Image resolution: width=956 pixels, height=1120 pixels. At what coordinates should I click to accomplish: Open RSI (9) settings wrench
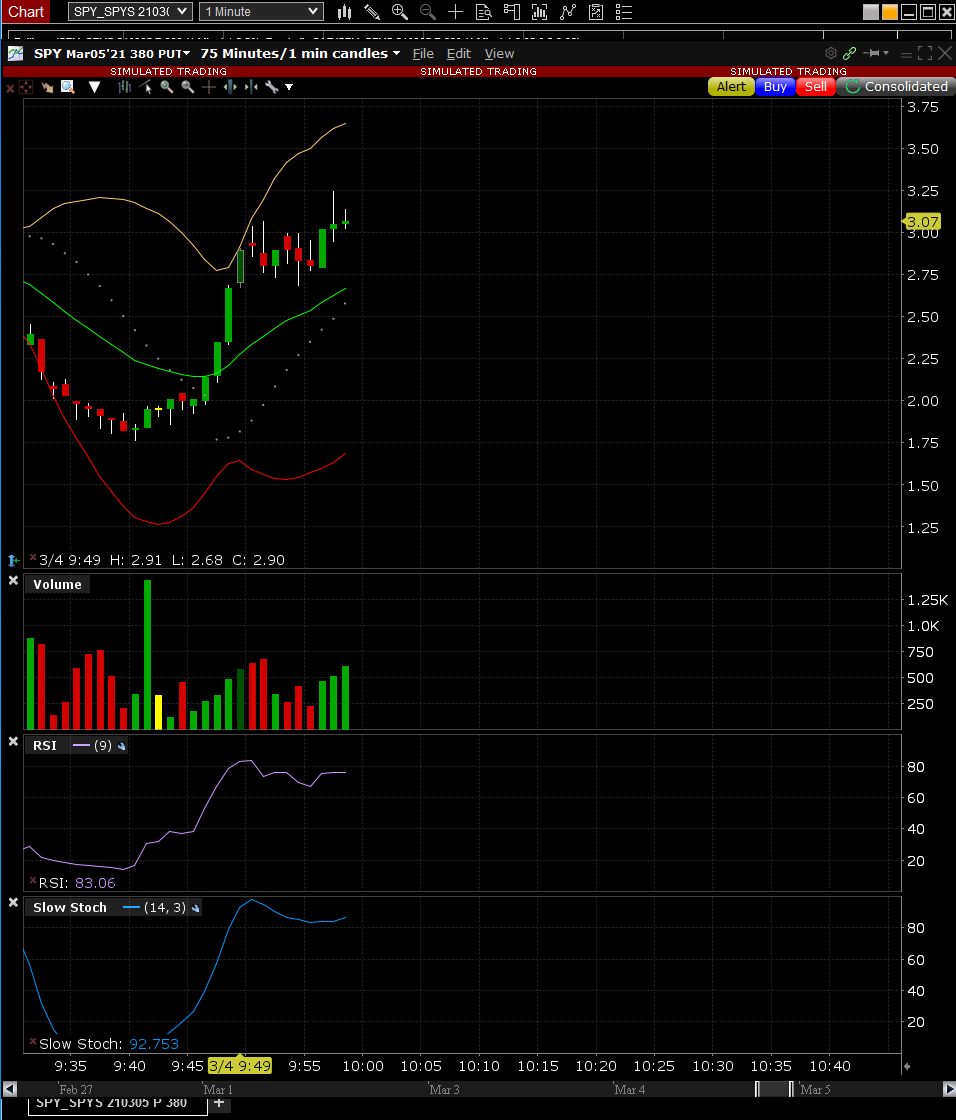(122, 746)
